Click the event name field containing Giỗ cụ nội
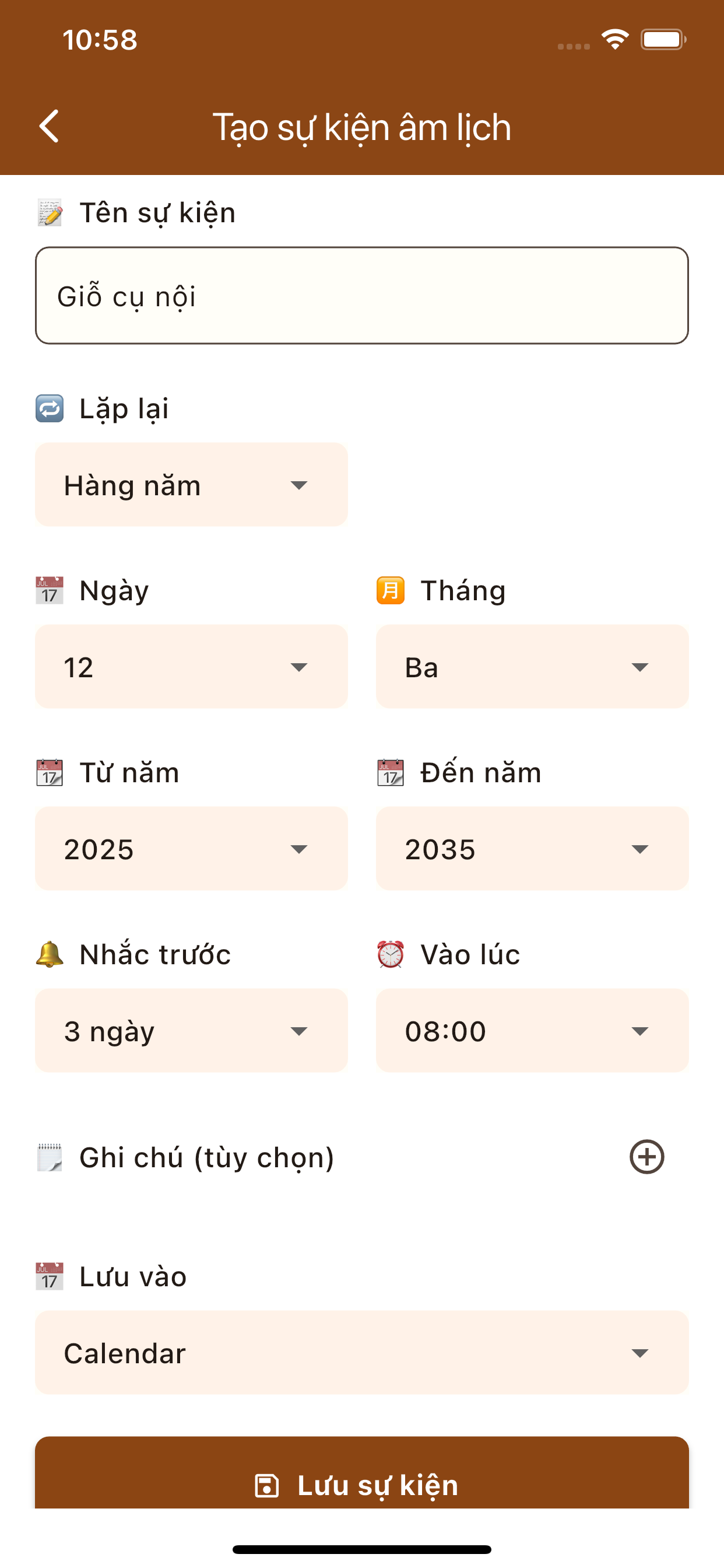This screenshot has width=724, height=1568. (362, 296)
